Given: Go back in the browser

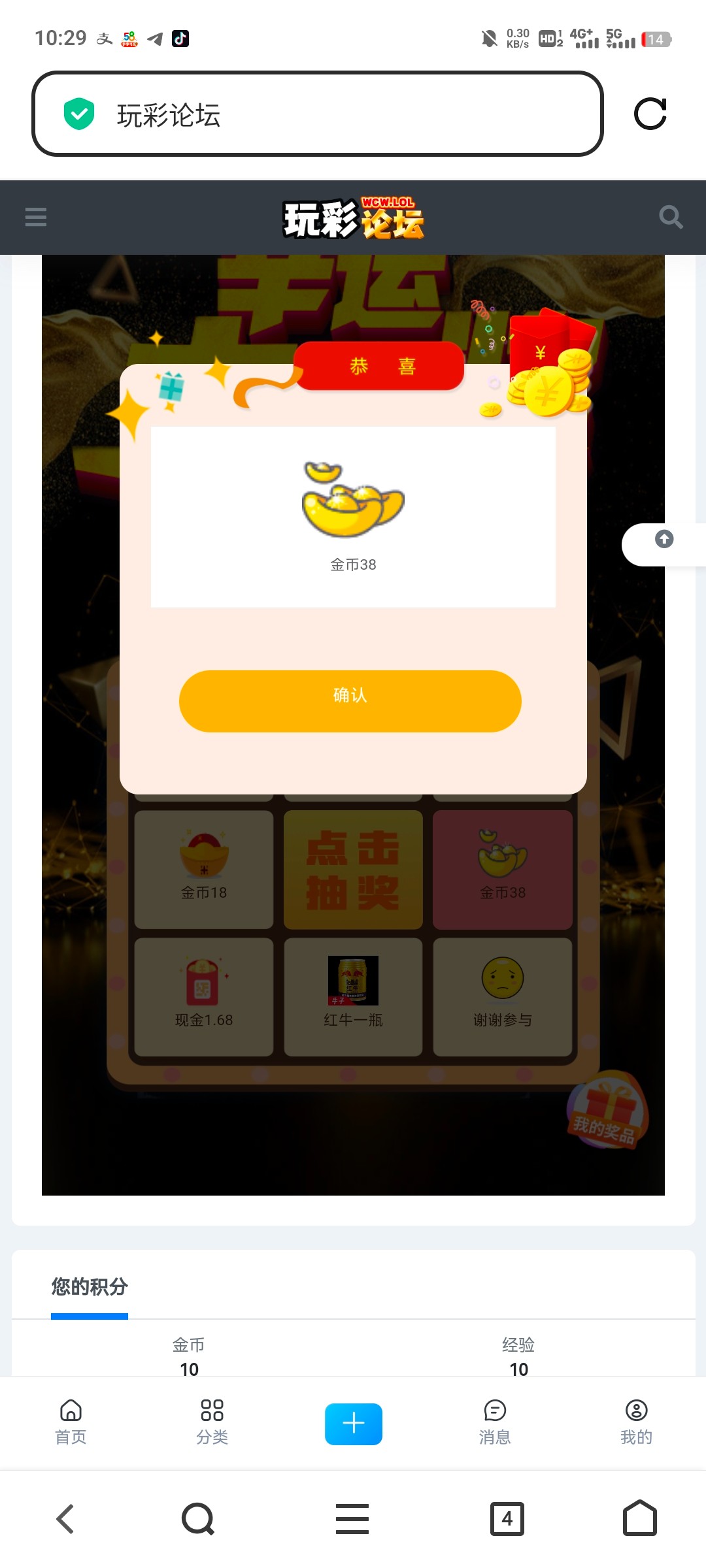Looking at the screenshot, I should click(65, 1518).
